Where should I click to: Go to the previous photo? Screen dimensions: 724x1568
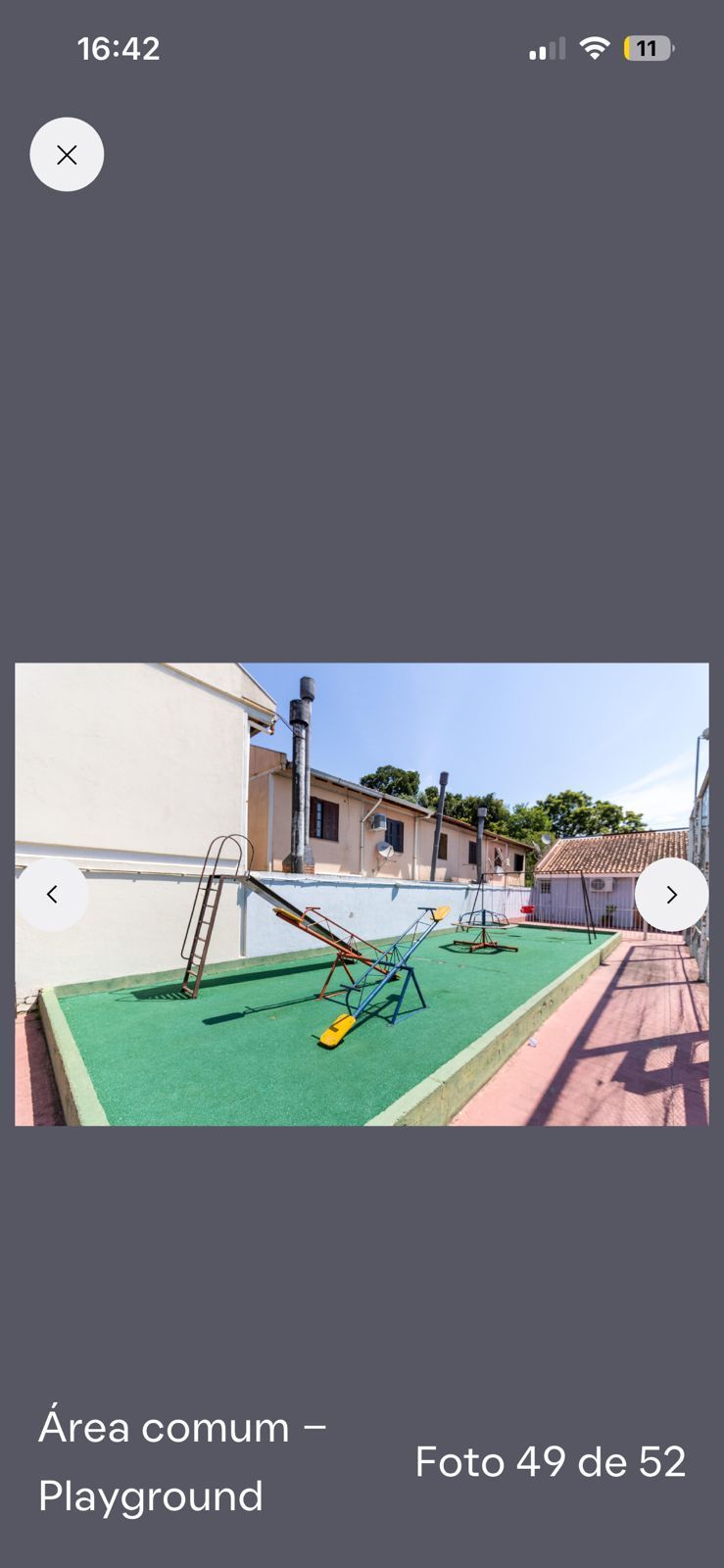pyautogui.click(x=52, y=894)
